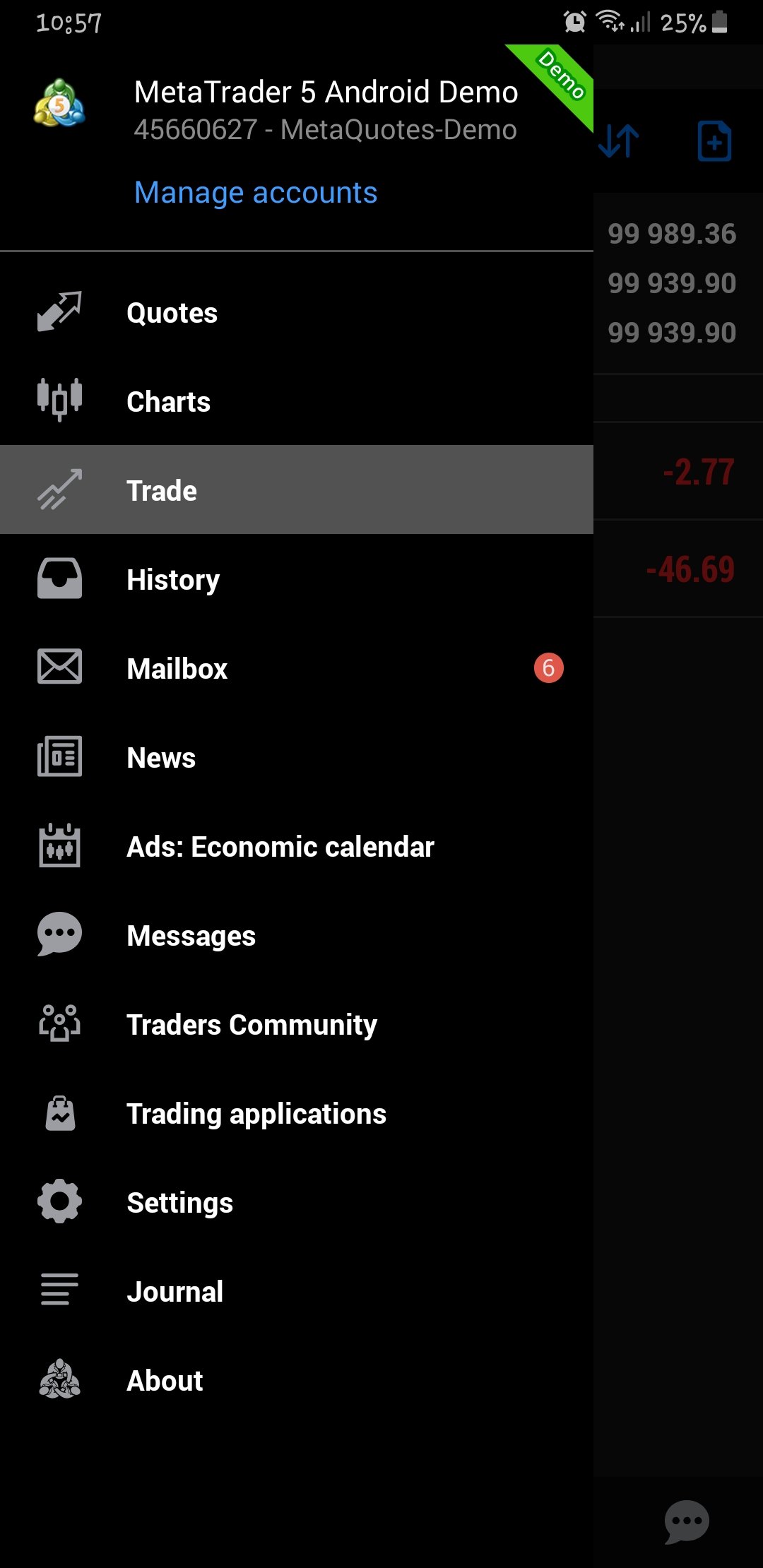Image resolution: width=763 pixels, height=1568 pixels.
Task: Create a new order with plus icon
Action: pyautogui.click(x=714, y=141)
